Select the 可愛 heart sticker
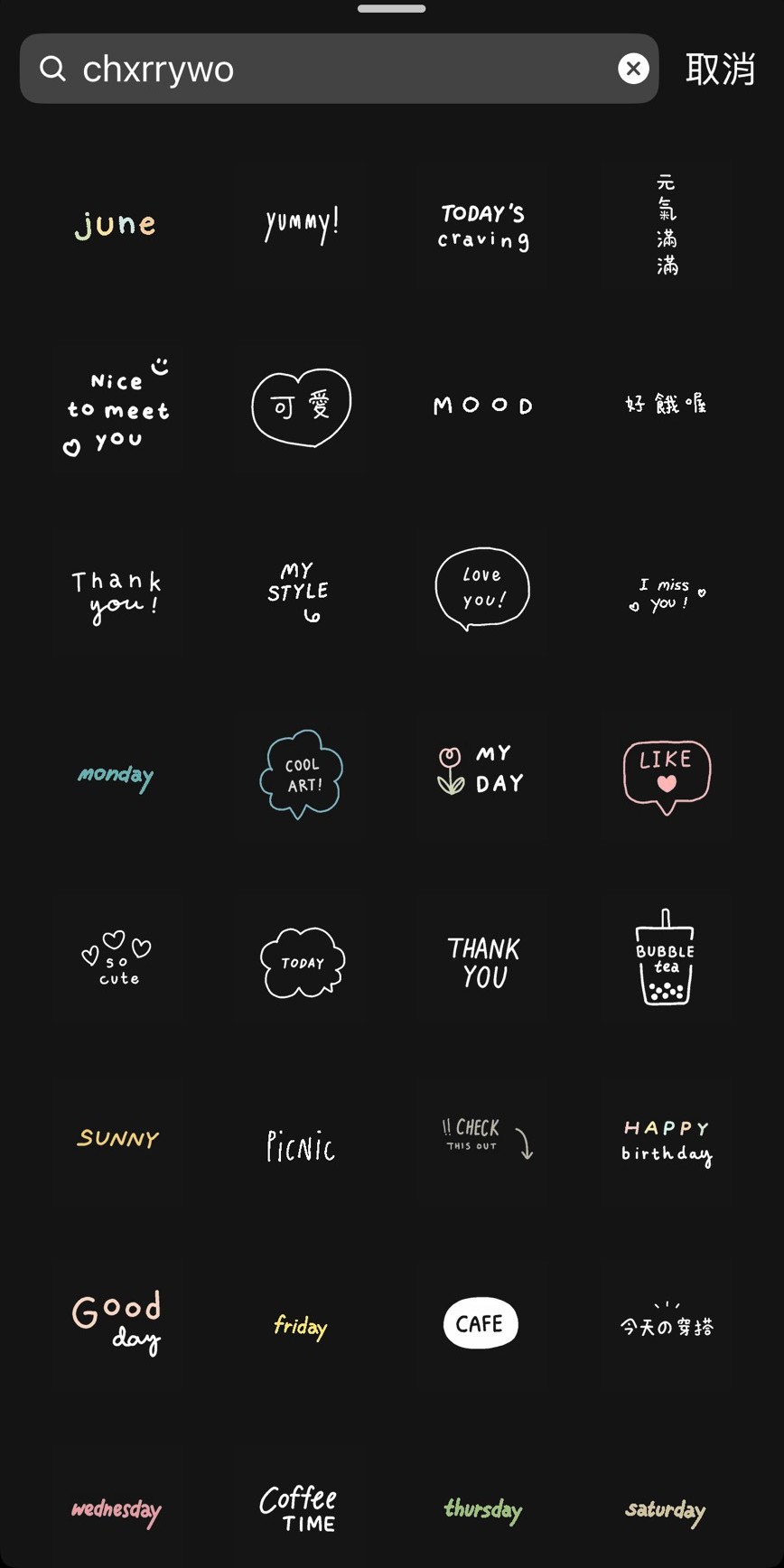 [301, 406]
